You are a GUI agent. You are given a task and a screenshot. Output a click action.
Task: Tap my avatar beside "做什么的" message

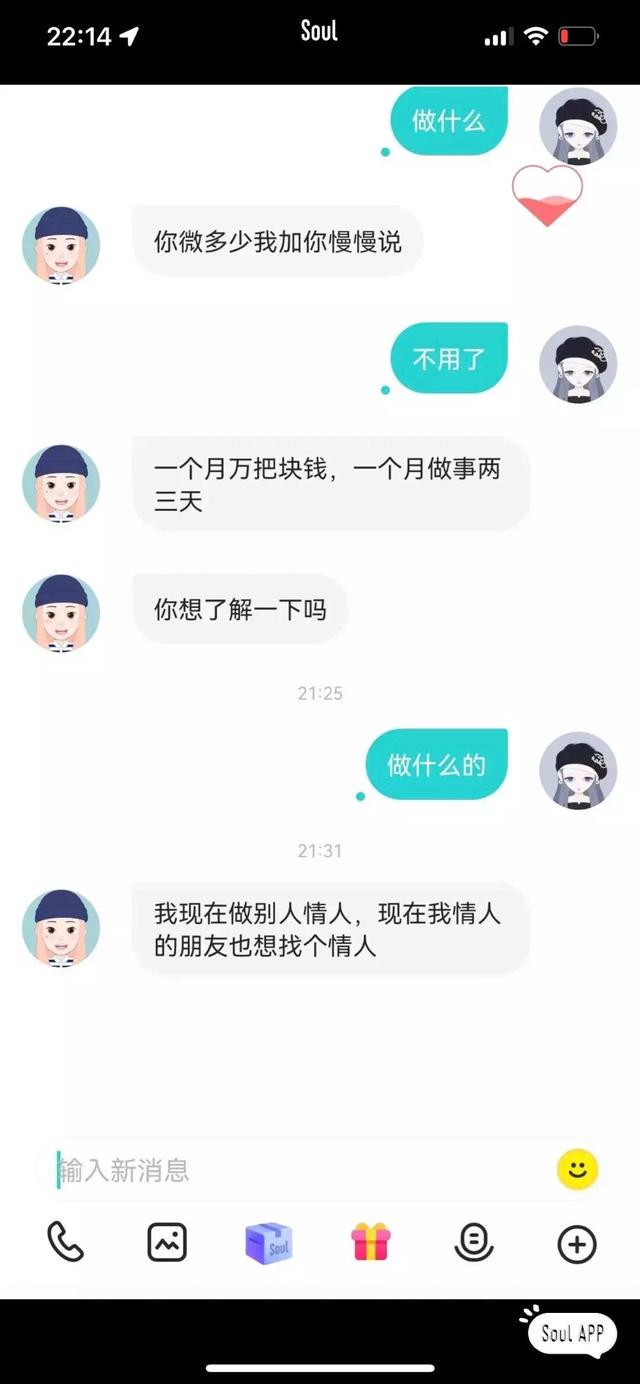coord(578,770)
